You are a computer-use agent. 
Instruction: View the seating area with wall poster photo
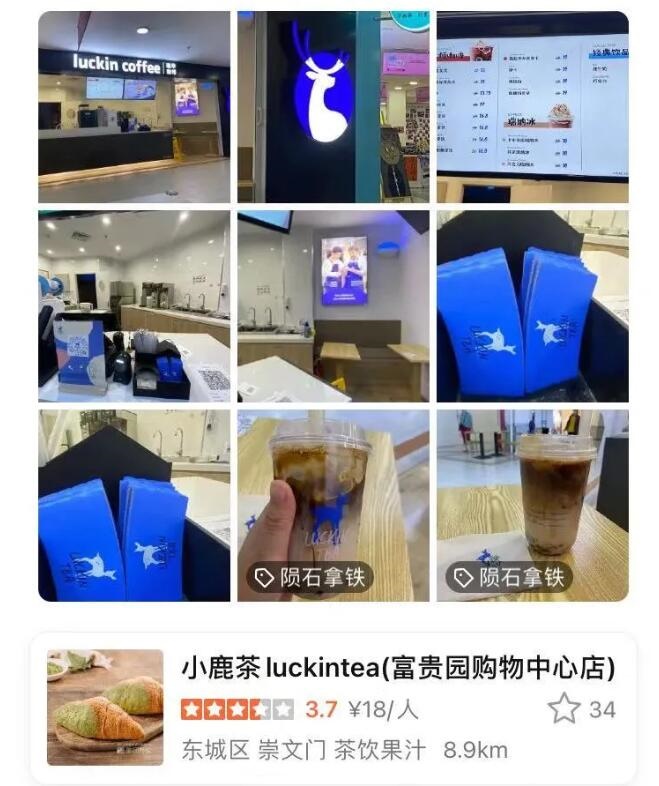pos(332,305)
